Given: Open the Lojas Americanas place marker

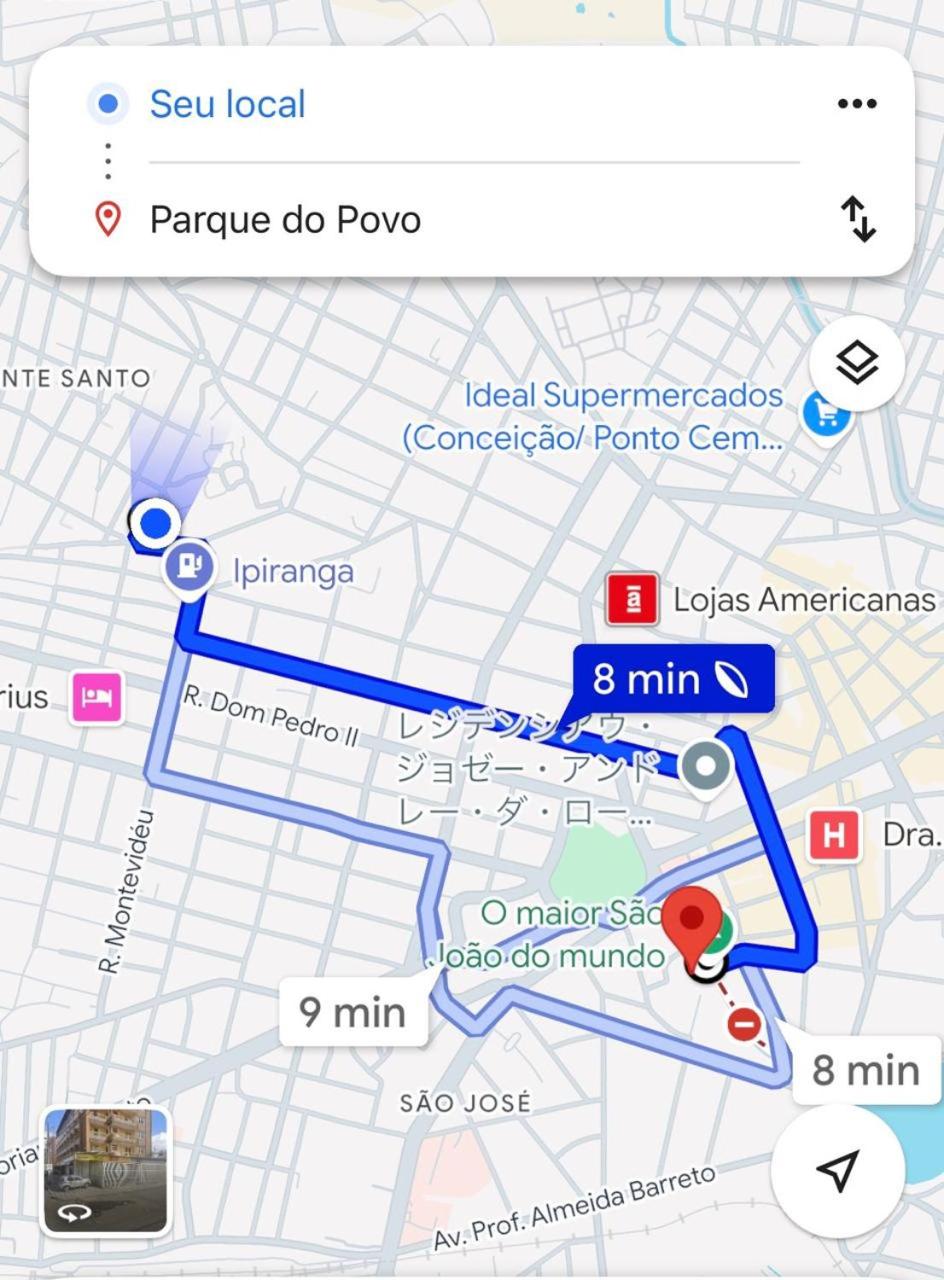Looking at the screenshot, I should click(x=632, y=600).
